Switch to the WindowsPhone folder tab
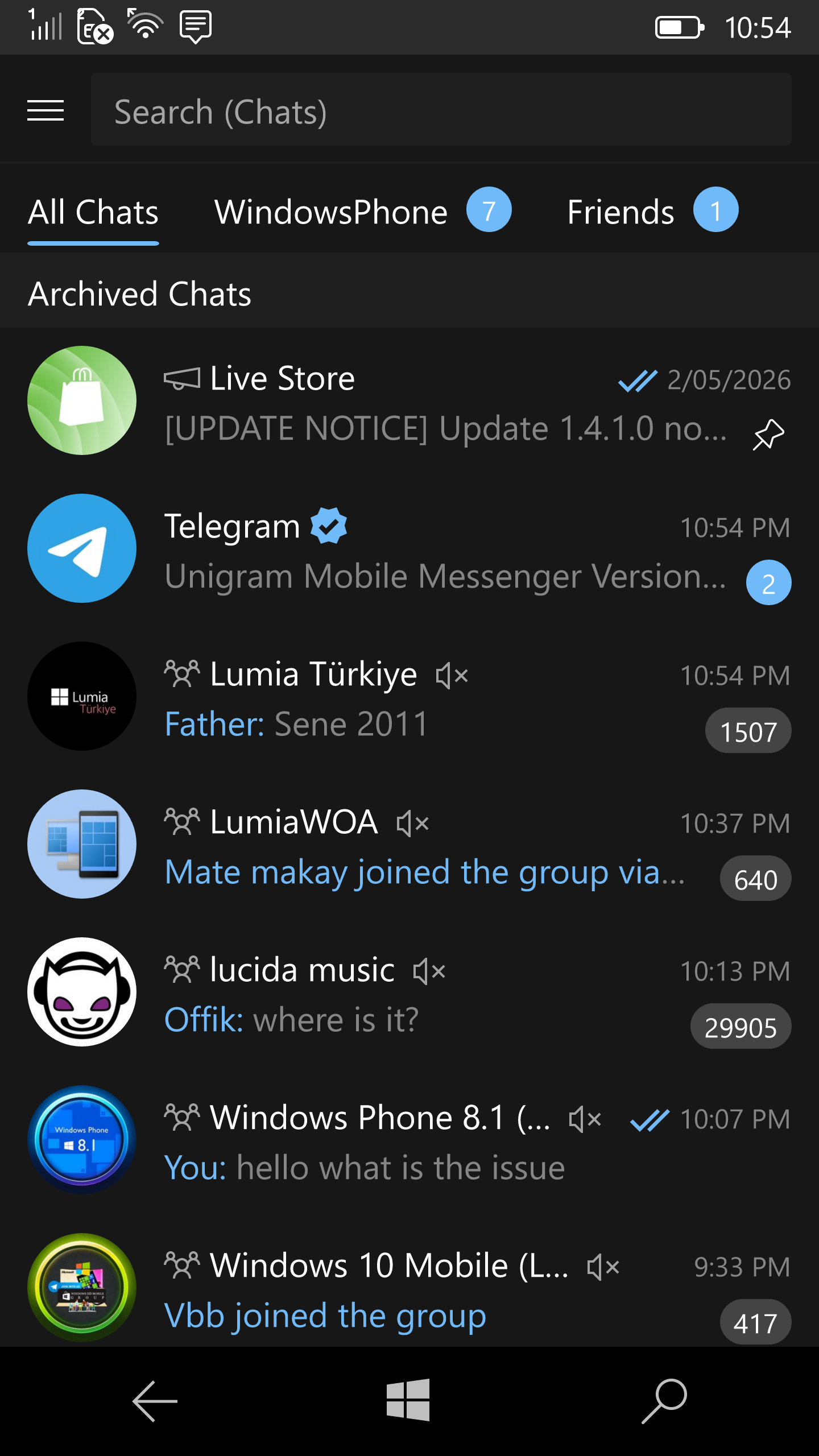 pos(363,212)
